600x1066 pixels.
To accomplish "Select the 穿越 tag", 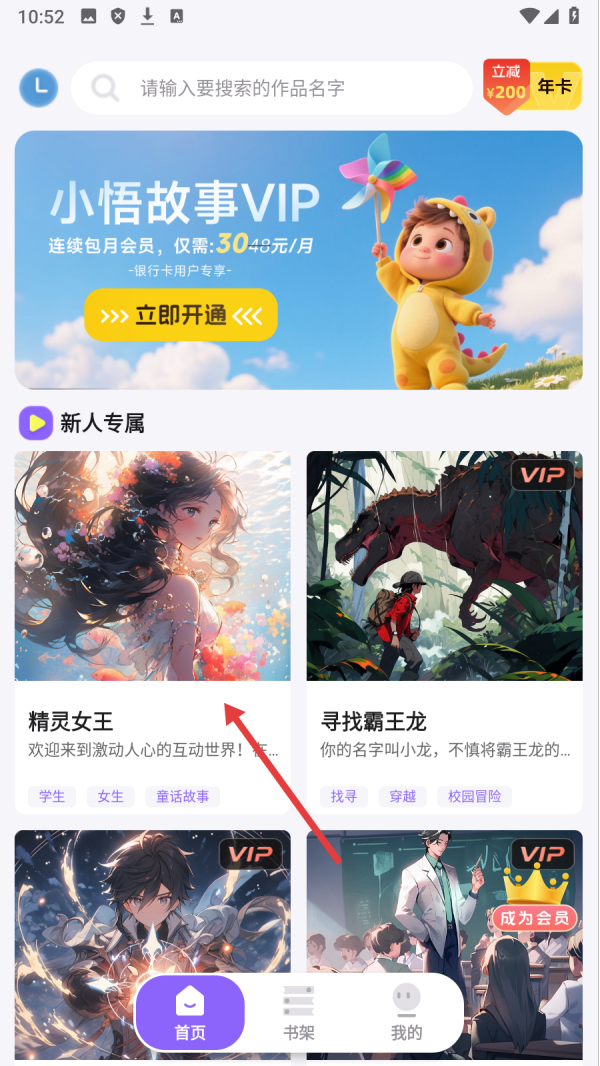I will click(402, 796).
